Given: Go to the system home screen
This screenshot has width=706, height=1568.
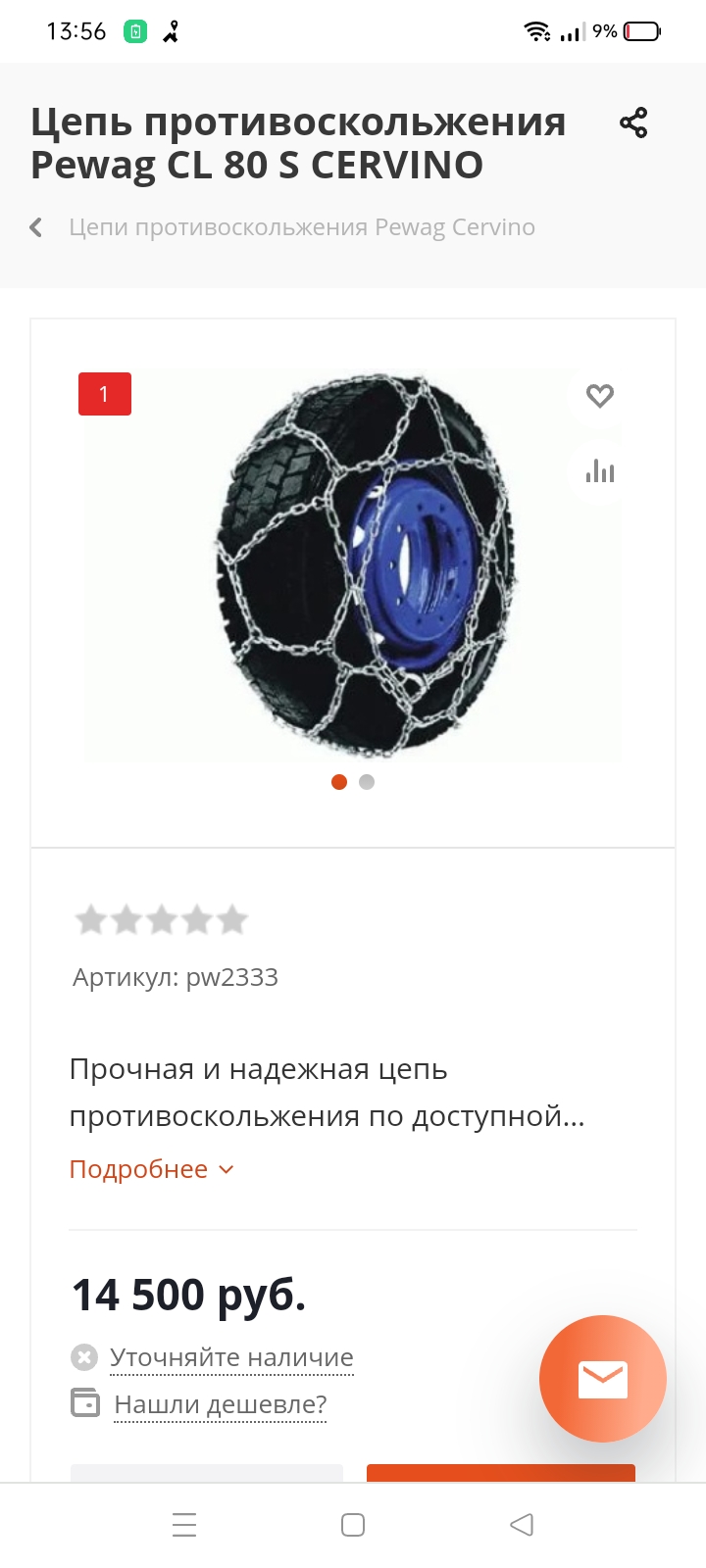Looking at the screenshot, I should click(353, 1525).
